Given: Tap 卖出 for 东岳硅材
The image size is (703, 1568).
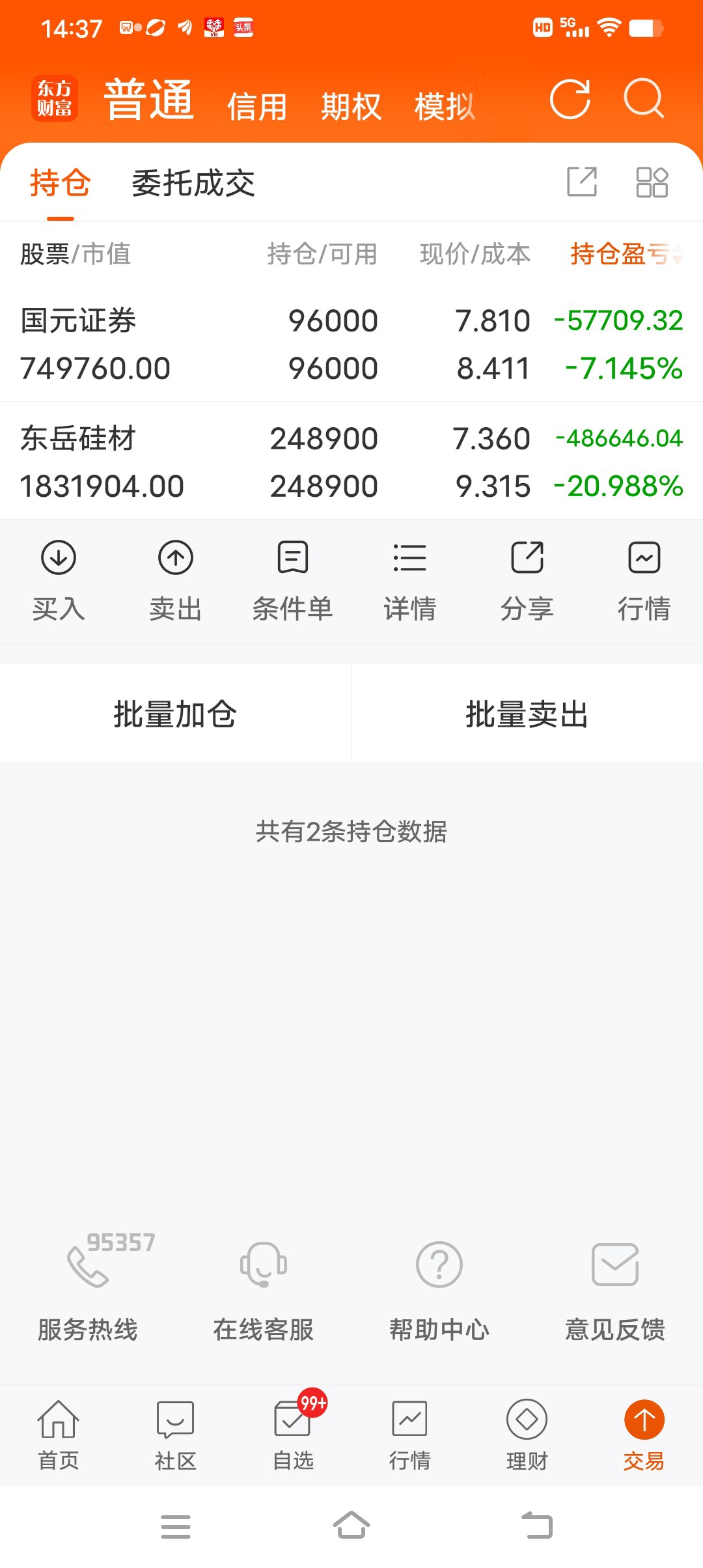Looking at the screenshot, I should [x=176, y=581].
